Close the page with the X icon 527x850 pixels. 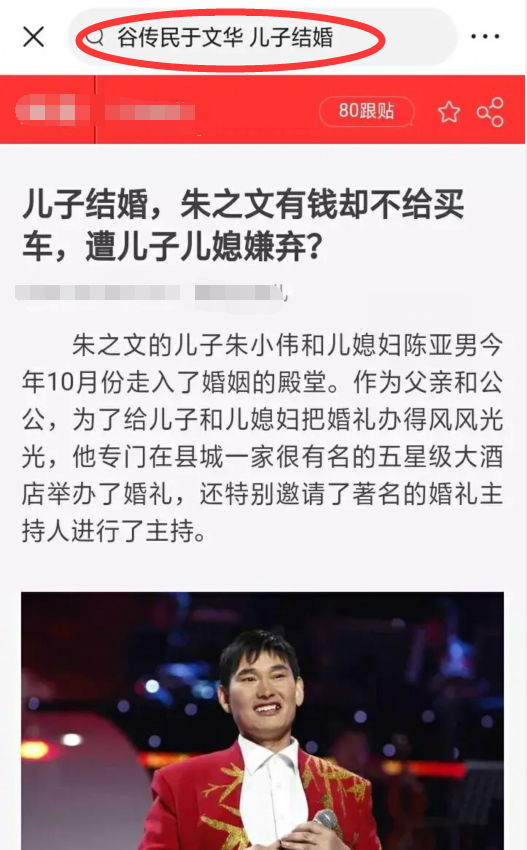click(34, 37)
